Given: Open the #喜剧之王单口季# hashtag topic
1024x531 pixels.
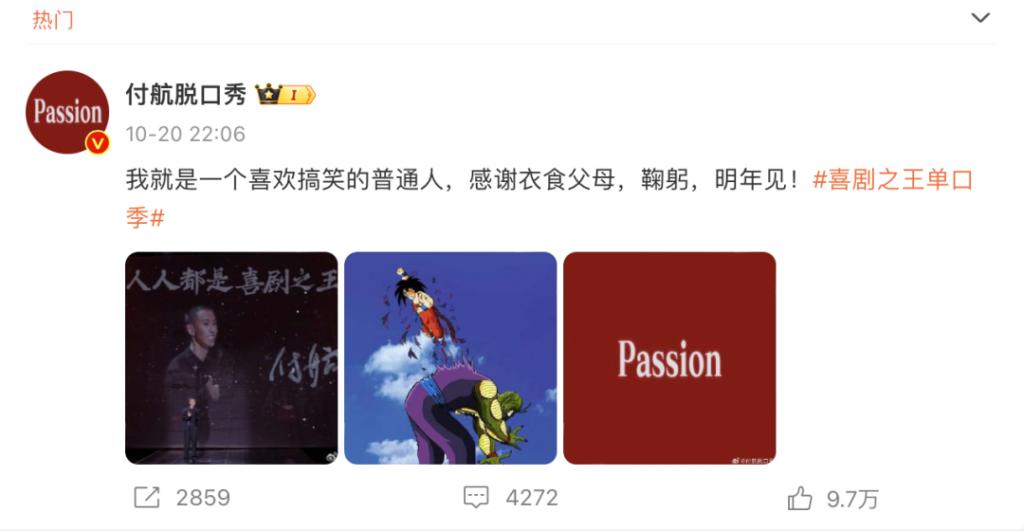Looking at the screenshot, I should (x=892, y=182).
